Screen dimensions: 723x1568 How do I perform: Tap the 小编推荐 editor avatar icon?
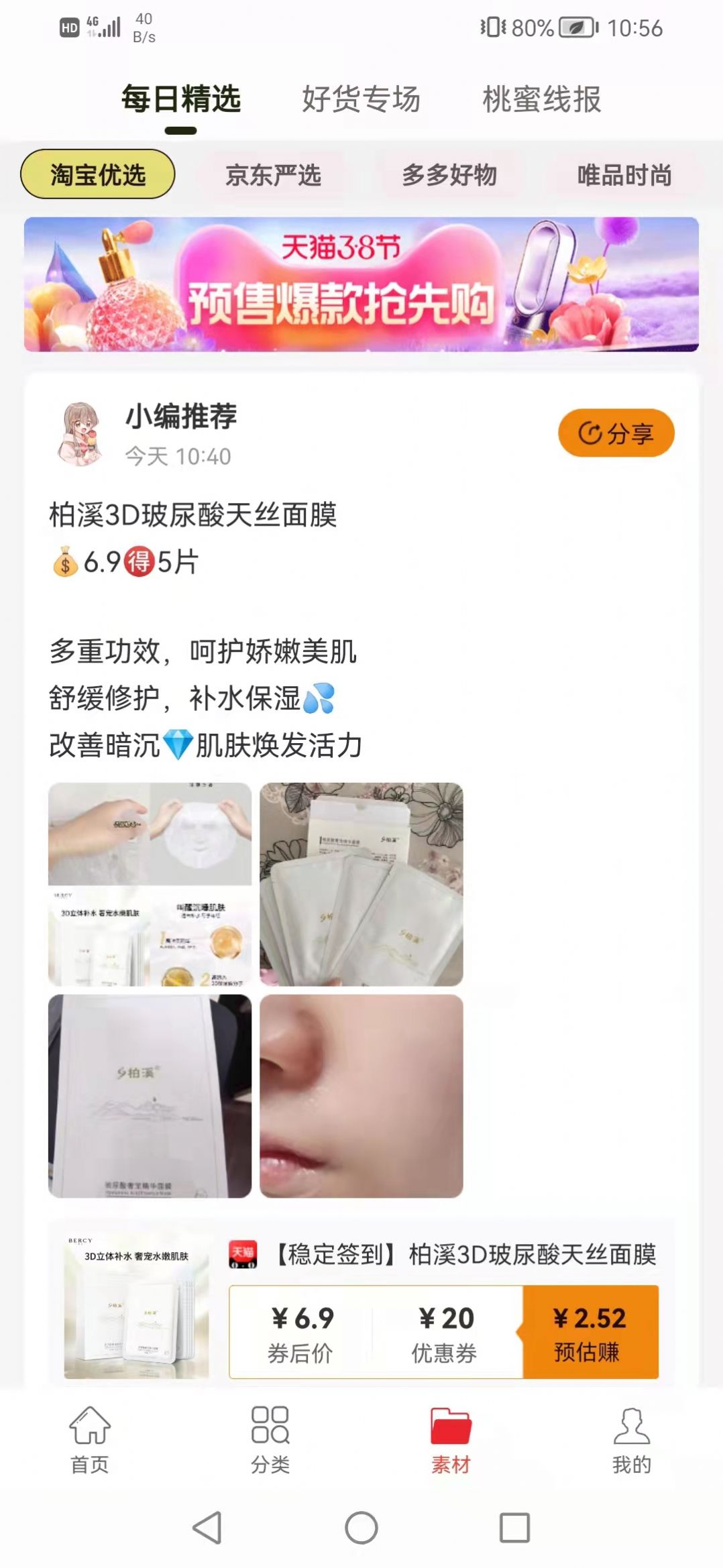pos(80,432)
